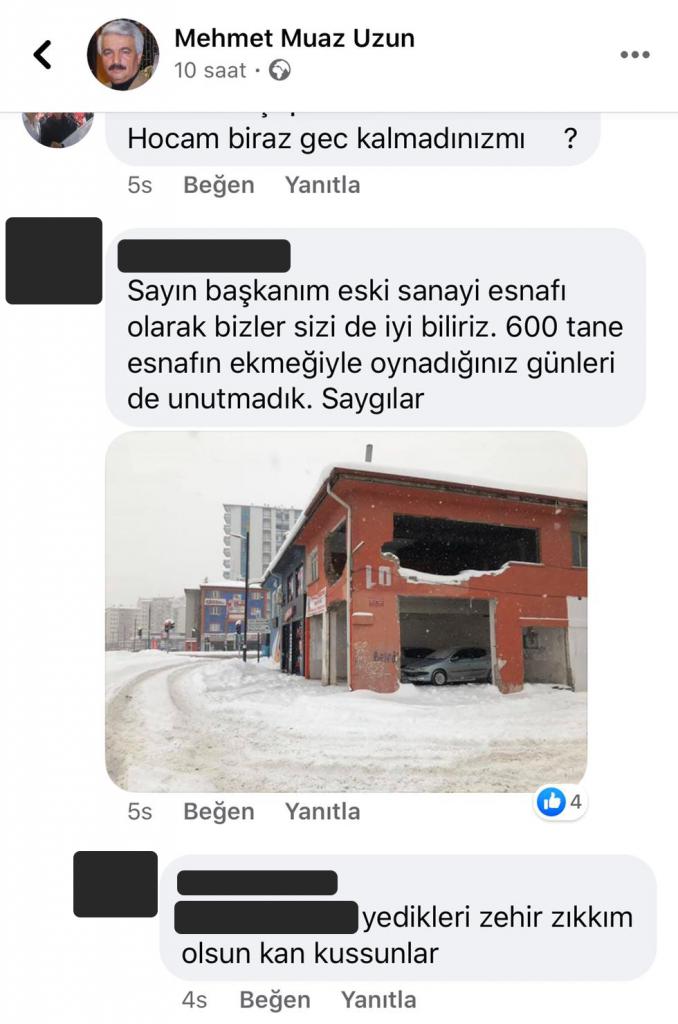Go back using the header arrow
The image size is (678, 1024).
(x=42, y=54)
